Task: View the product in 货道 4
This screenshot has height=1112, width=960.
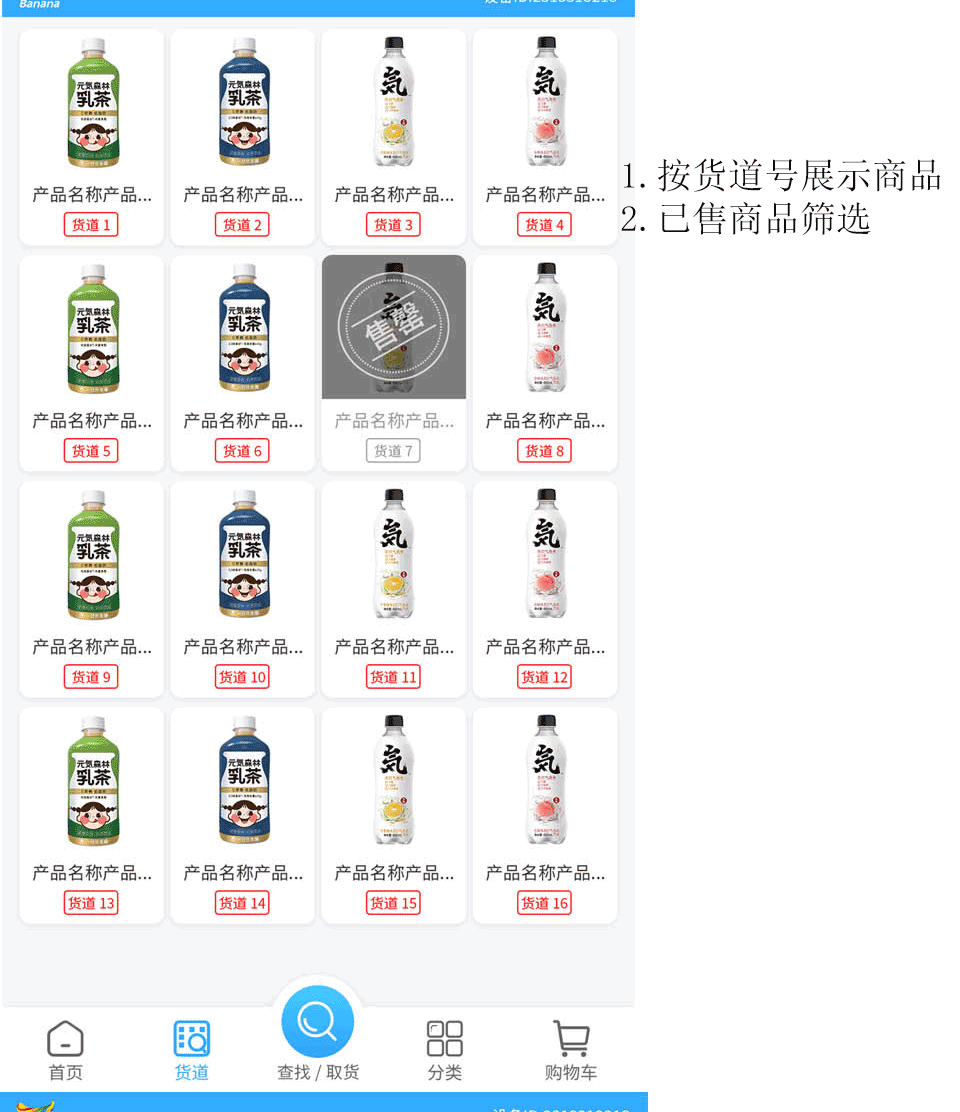Action: point(545,110)
